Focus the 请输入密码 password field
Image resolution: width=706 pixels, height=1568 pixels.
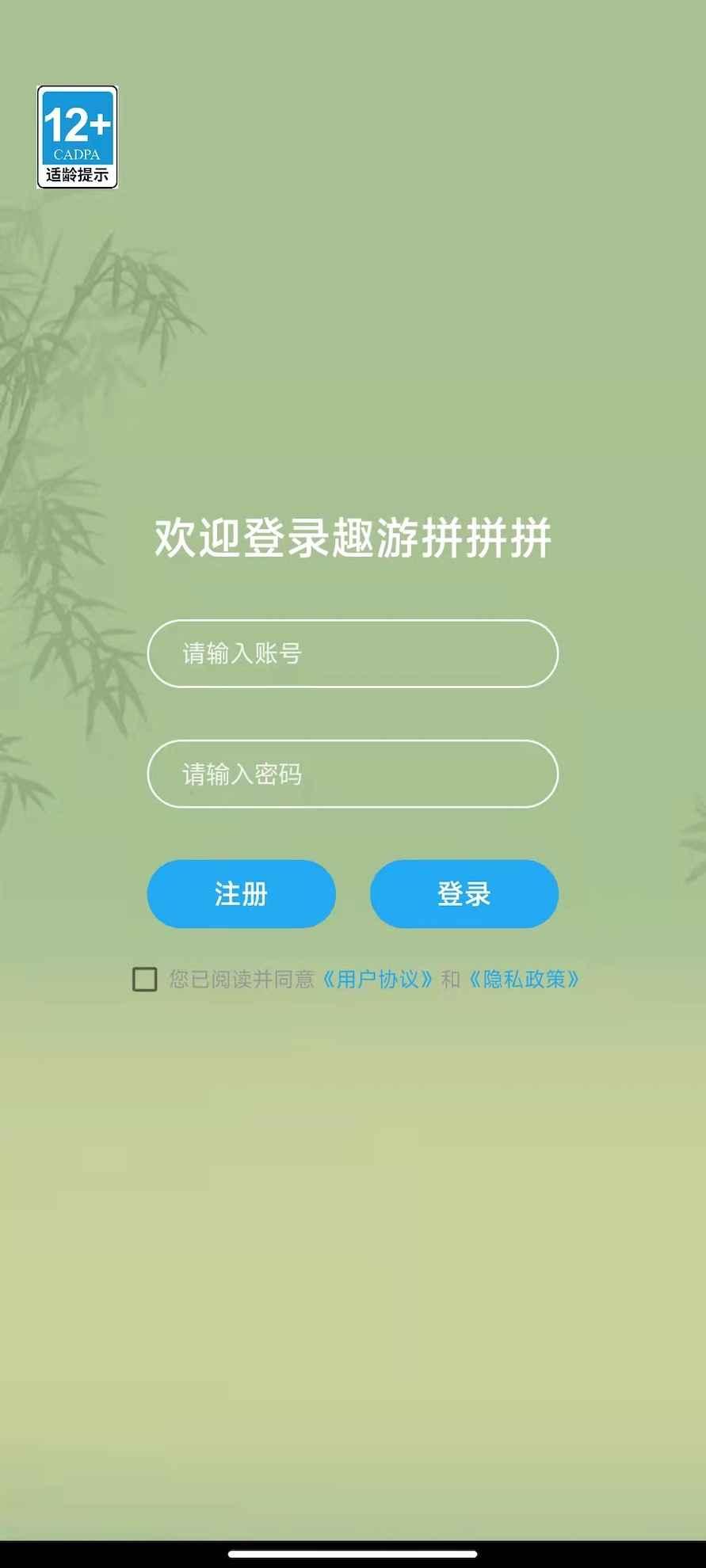coord(353,774)
